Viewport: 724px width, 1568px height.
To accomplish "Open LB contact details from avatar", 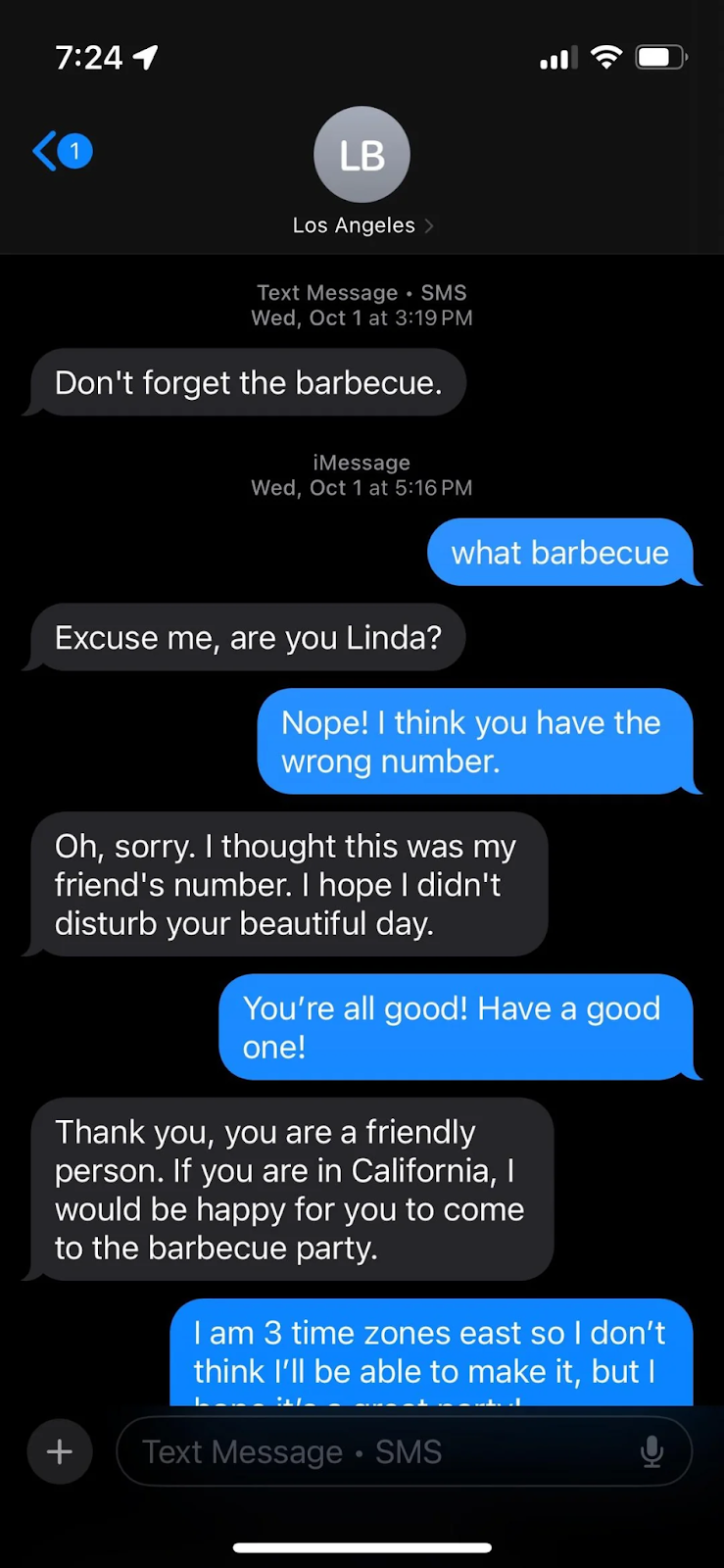I will click(x=362, y=155).
